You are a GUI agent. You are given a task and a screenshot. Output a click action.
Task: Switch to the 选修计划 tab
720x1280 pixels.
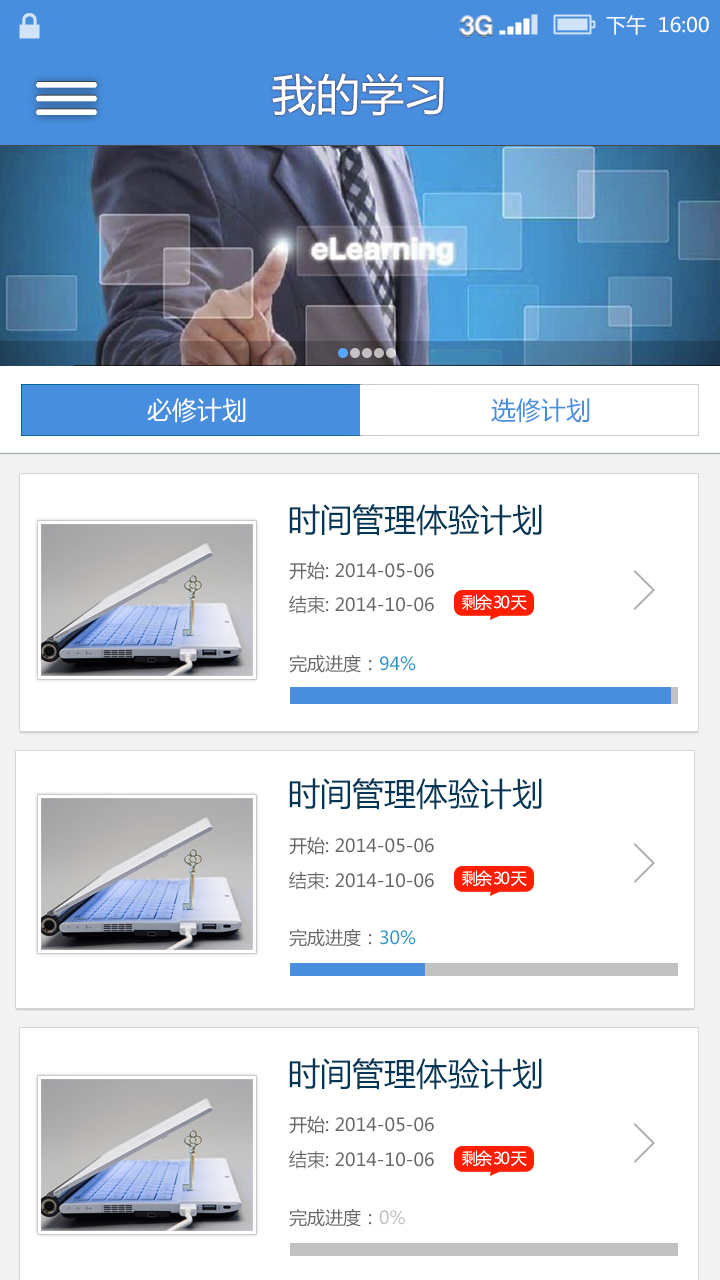pos(529,410)
